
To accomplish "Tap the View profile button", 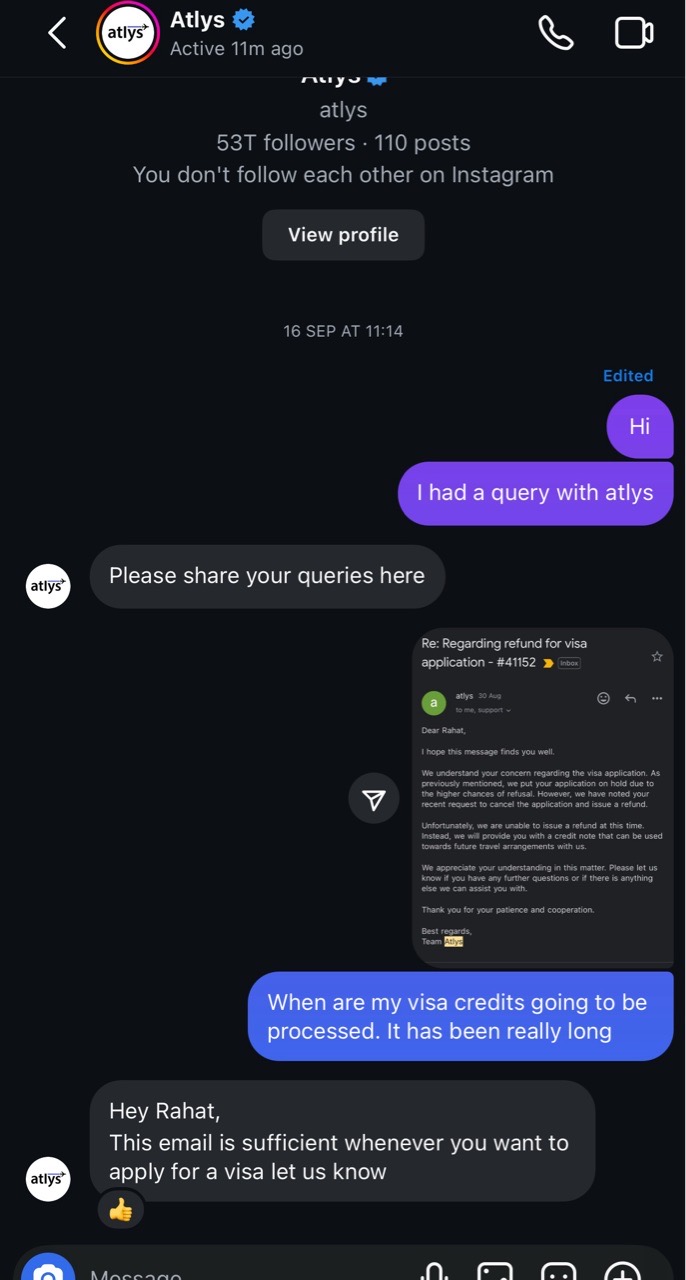I will coord(343,235).
